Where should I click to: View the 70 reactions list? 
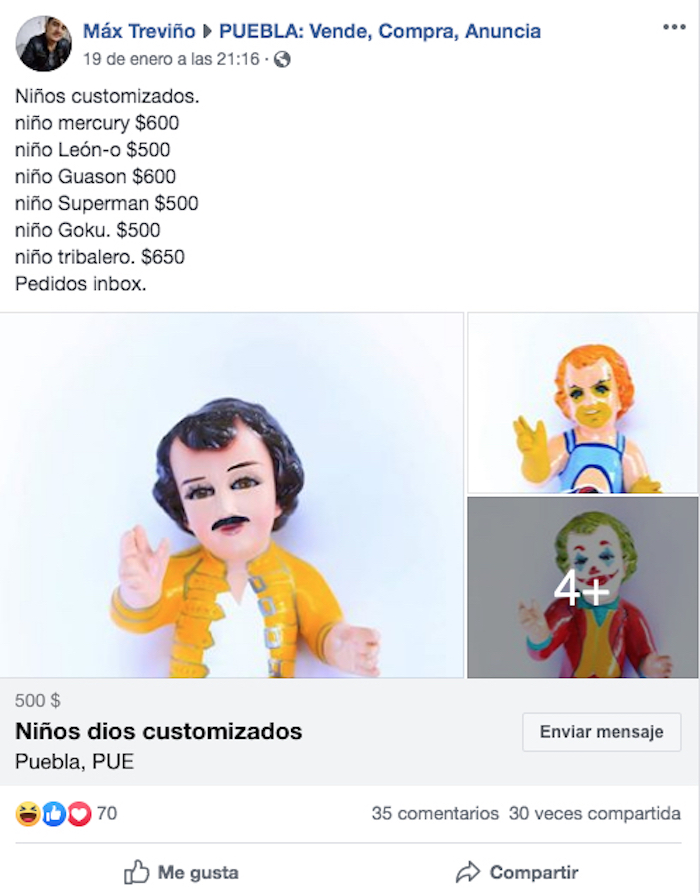(67, 814)
